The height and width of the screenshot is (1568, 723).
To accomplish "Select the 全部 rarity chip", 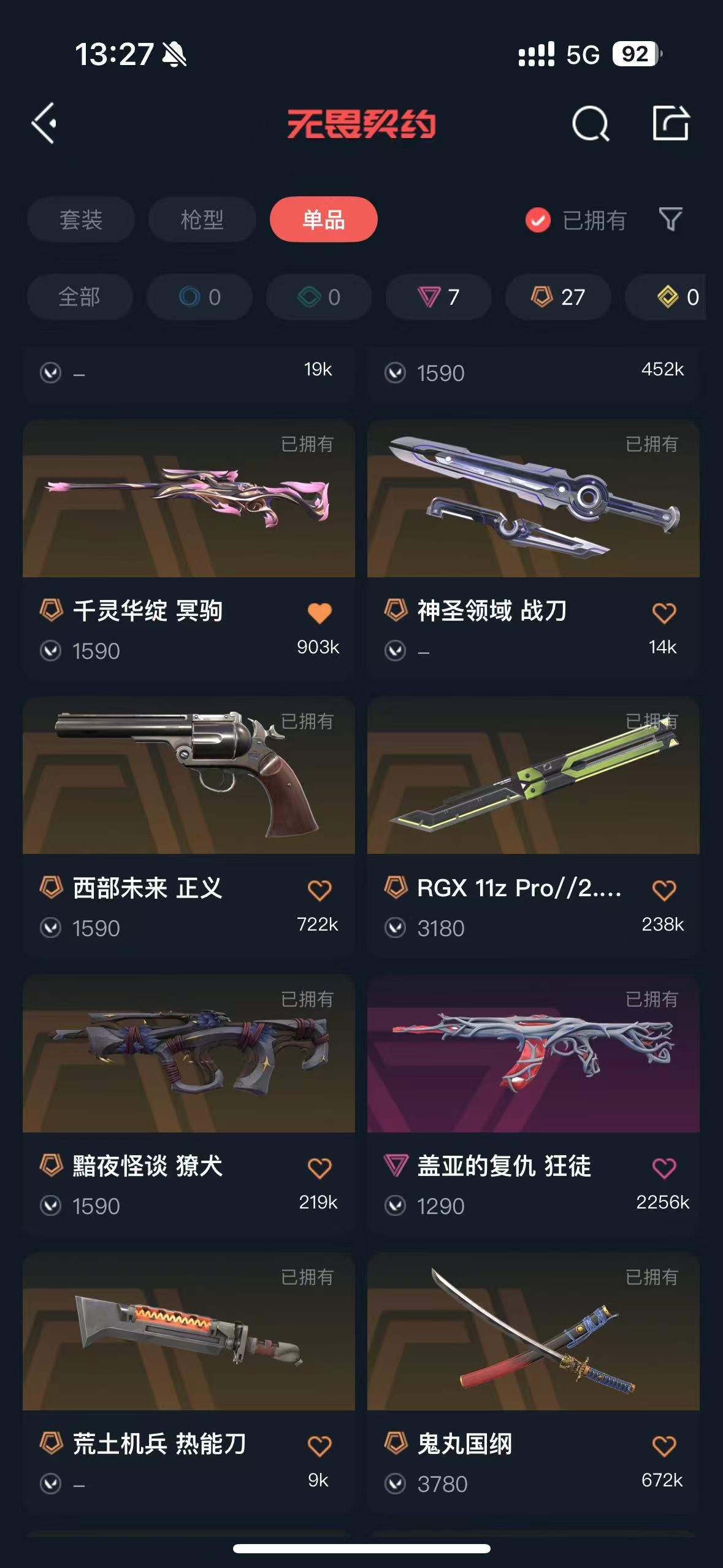I will (x=80, y=297).
